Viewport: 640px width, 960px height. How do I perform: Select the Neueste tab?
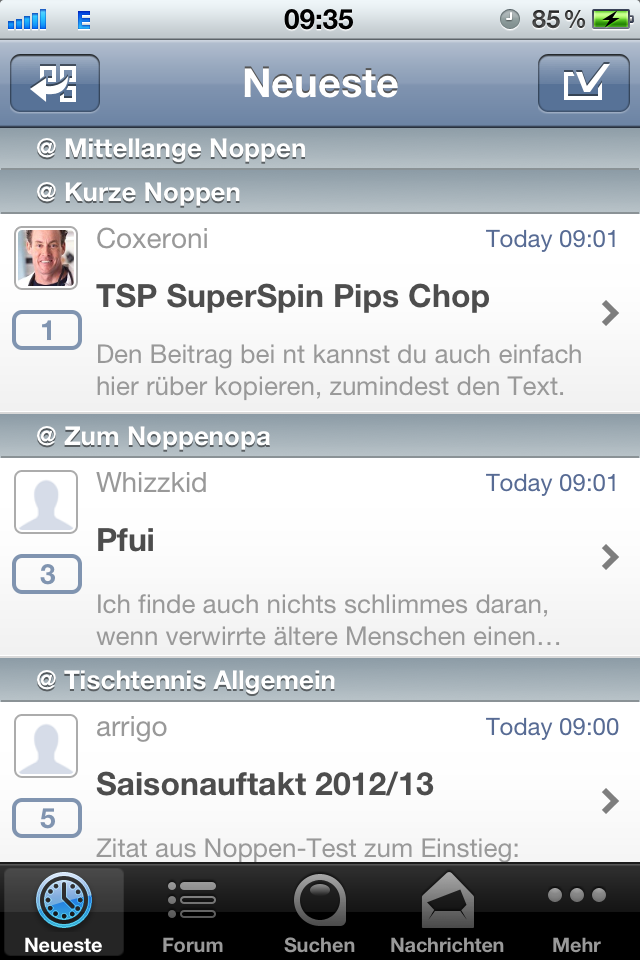64,912
